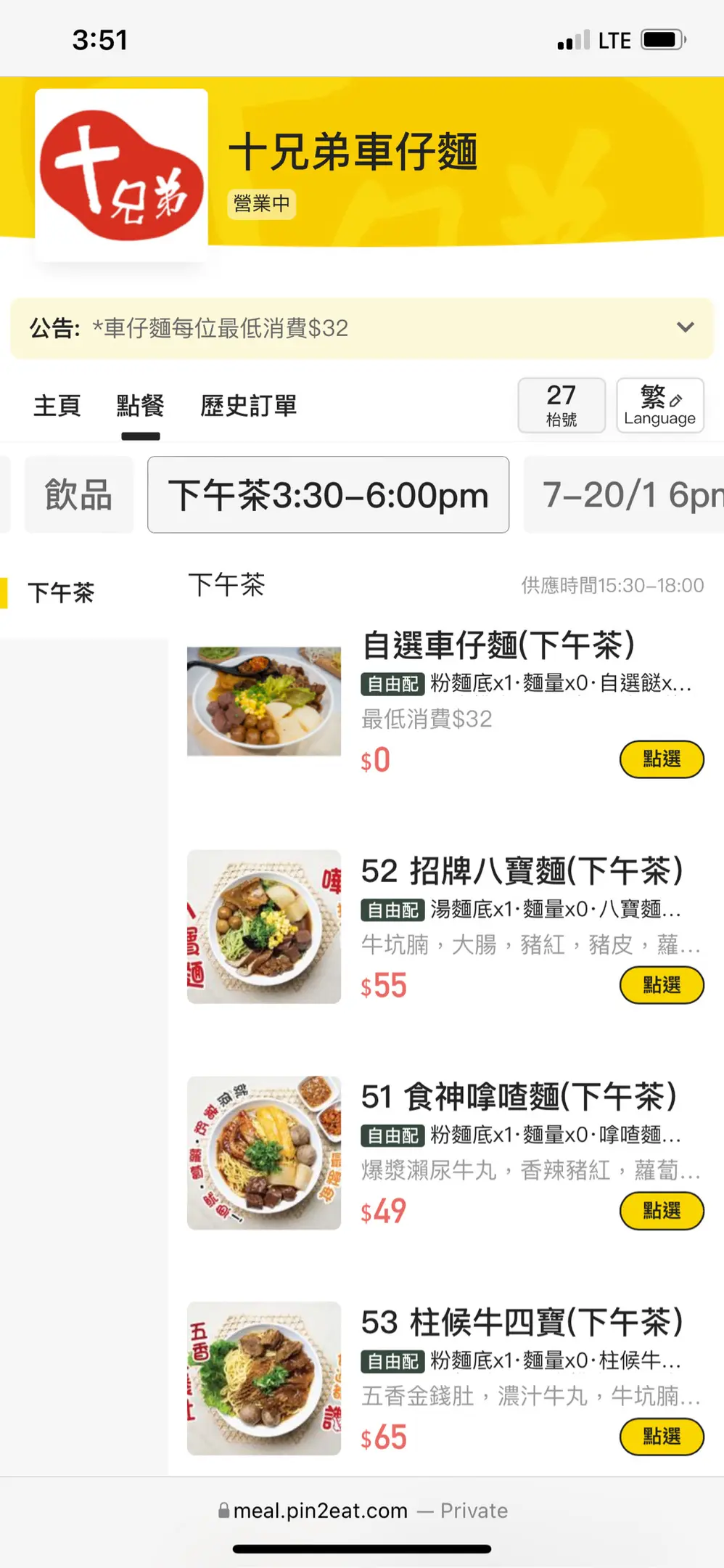
Task: Select the 下午茶3:30–6:00pm category
Action: pos(328,495)
